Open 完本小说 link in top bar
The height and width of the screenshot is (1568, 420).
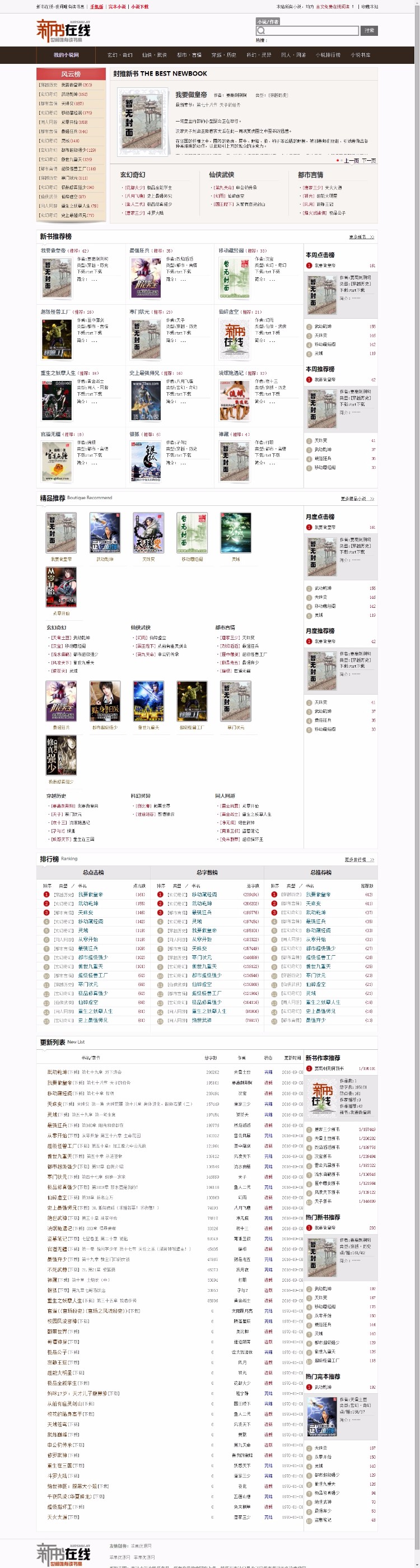pos(117,7)
